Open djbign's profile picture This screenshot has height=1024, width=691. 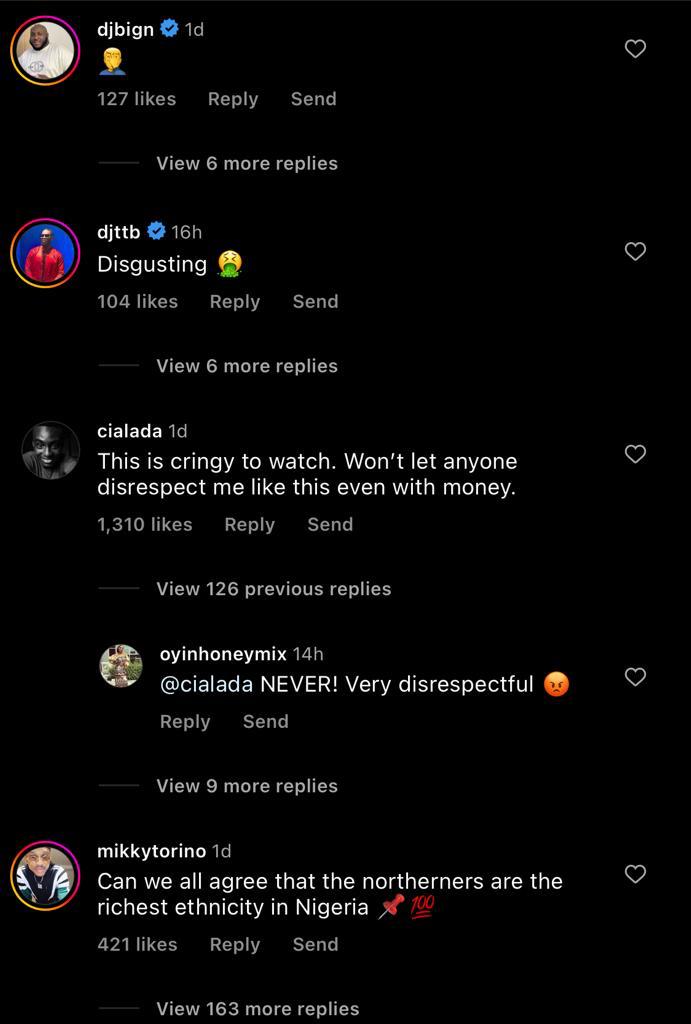[45, 51]
